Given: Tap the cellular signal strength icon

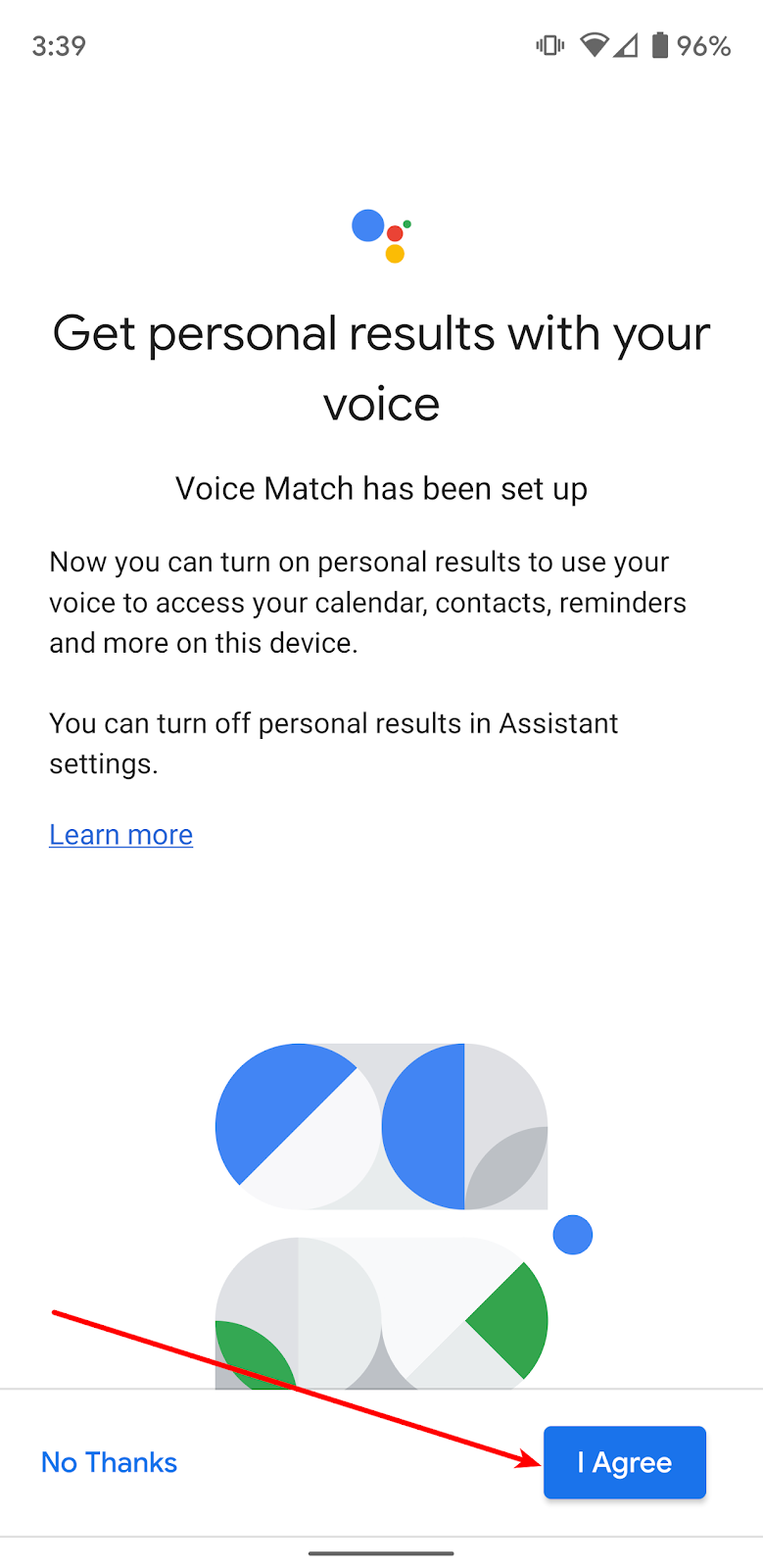Looking at the screenshot, I should pos(625,45).
